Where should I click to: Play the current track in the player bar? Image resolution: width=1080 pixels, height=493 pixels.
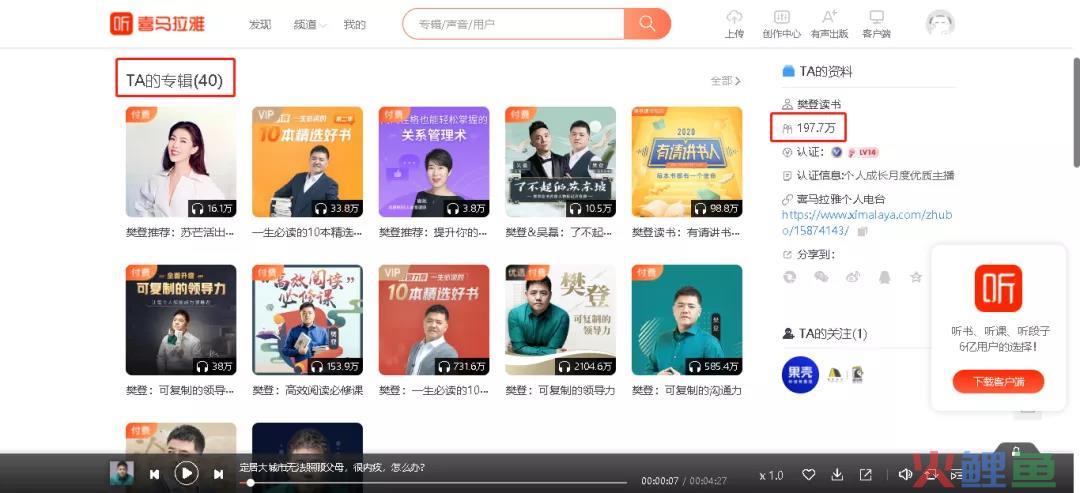pyautogui.click(x=186, y=473)
